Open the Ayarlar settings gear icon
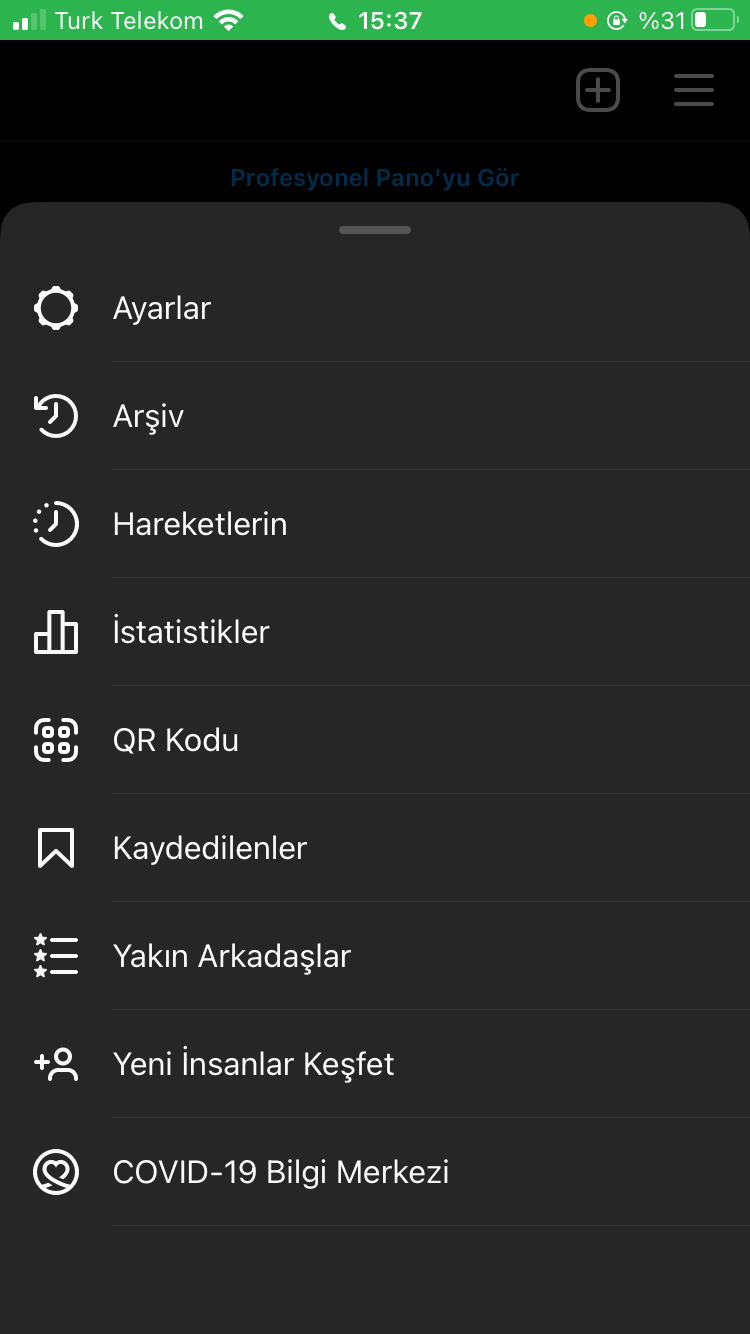This screenshot has width=750, height=1334. (55, 307)
